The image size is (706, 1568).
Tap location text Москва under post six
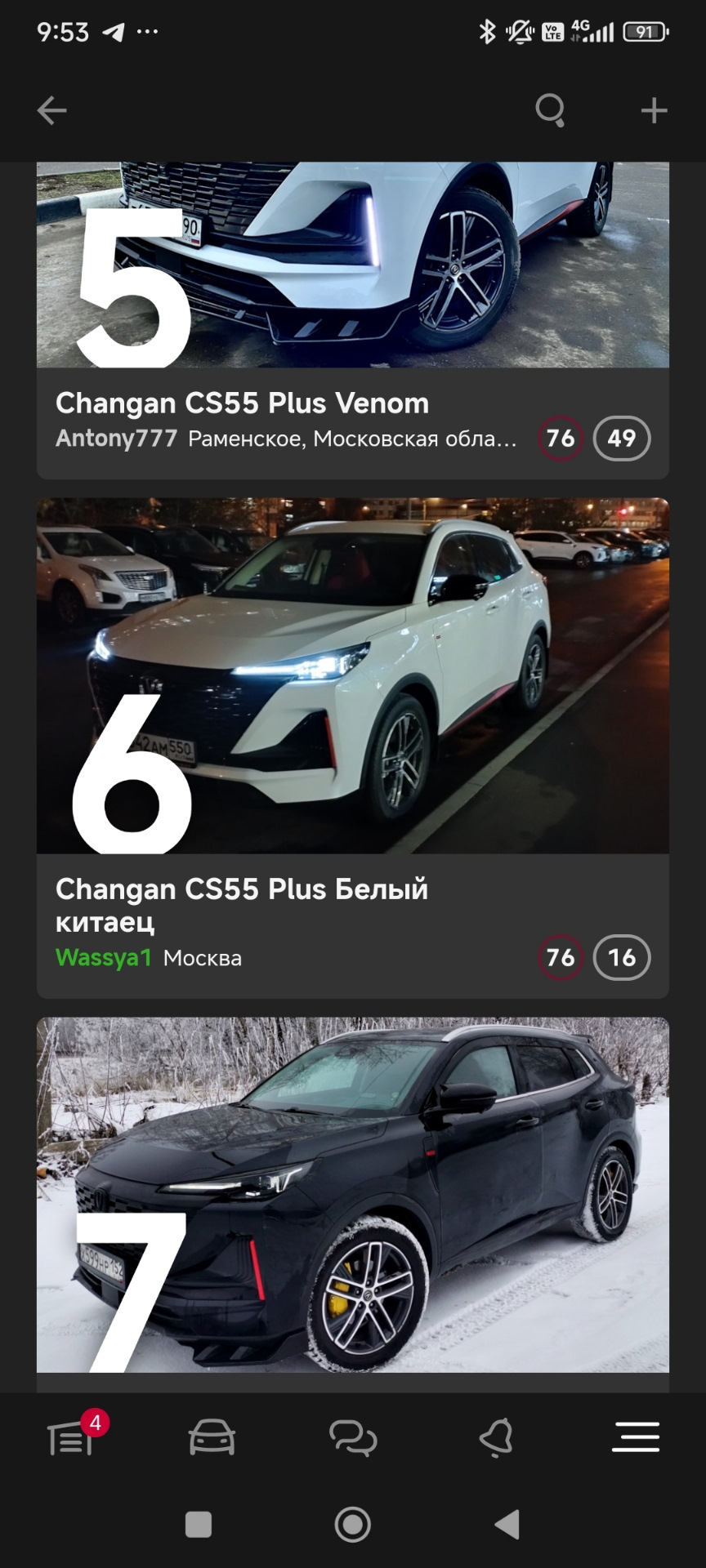203,957
